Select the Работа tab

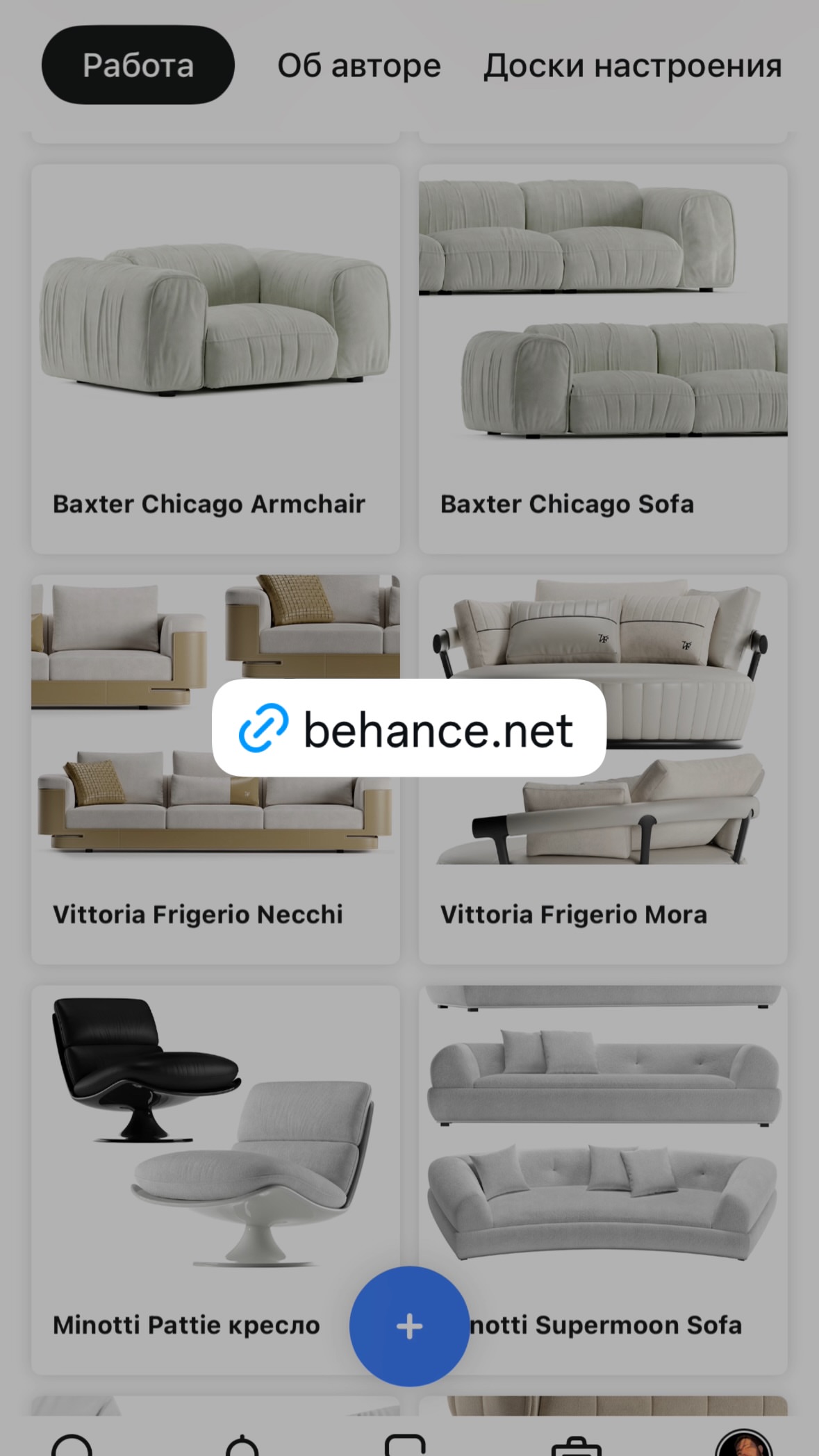[x=138, y=65]
